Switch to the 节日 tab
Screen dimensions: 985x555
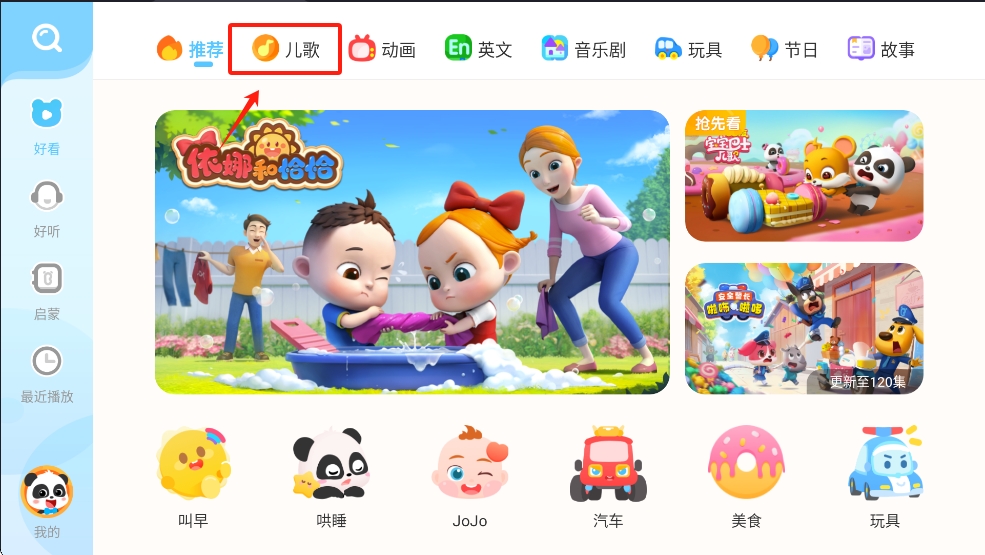[x=785, y=49]
